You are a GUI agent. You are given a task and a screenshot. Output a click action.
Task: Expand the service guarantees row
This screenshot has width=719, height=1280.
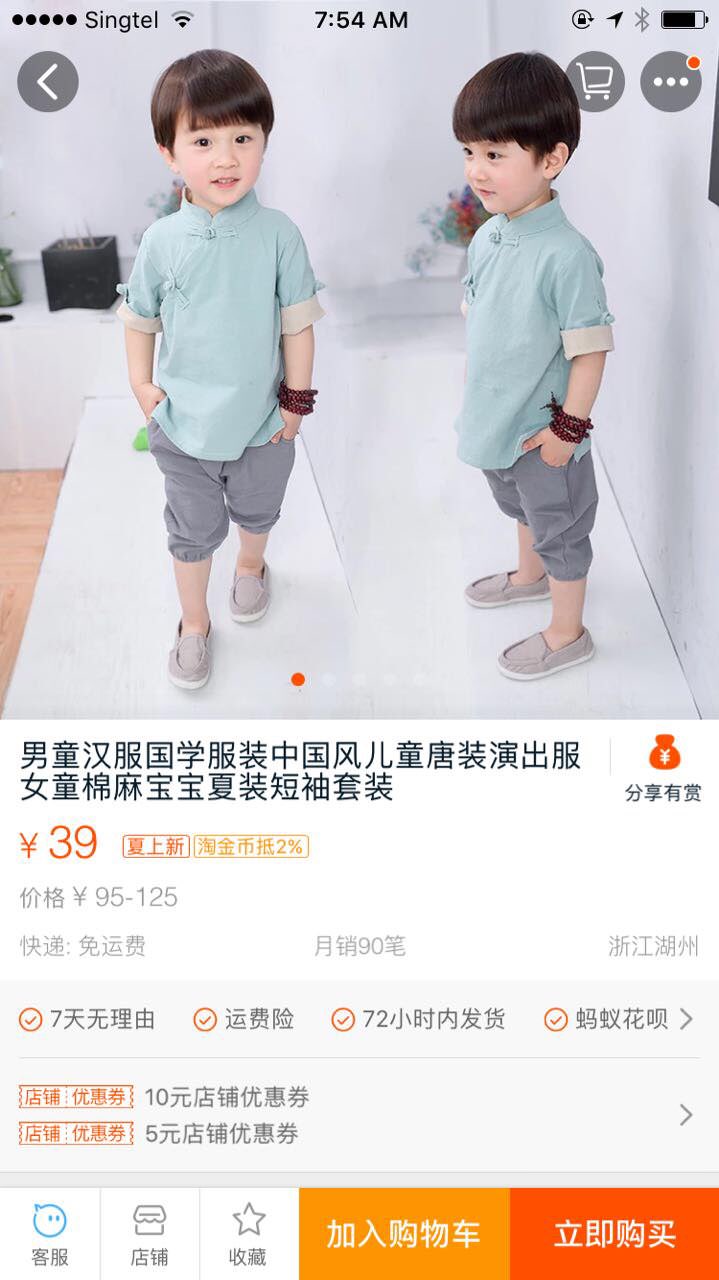tap(686, 1019)
